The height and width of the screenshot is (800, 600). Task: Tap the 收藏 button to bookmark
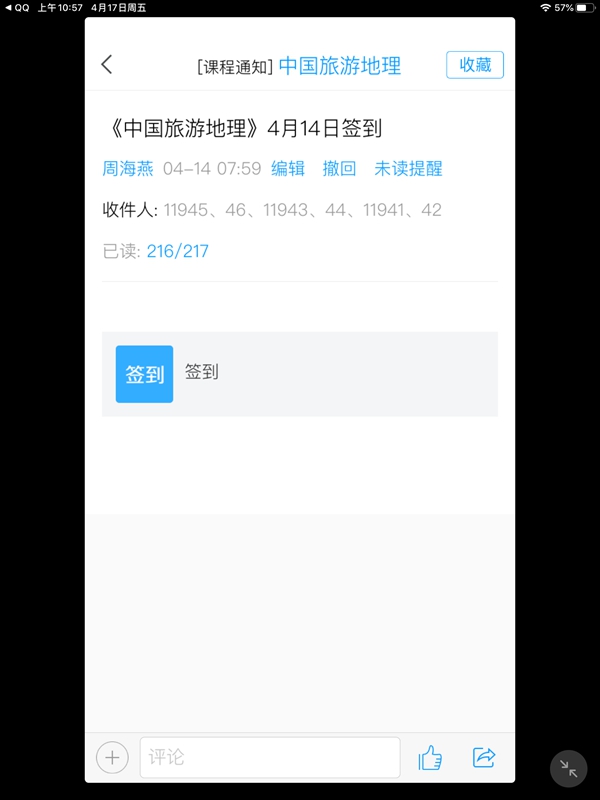click(x=475, y=65)
